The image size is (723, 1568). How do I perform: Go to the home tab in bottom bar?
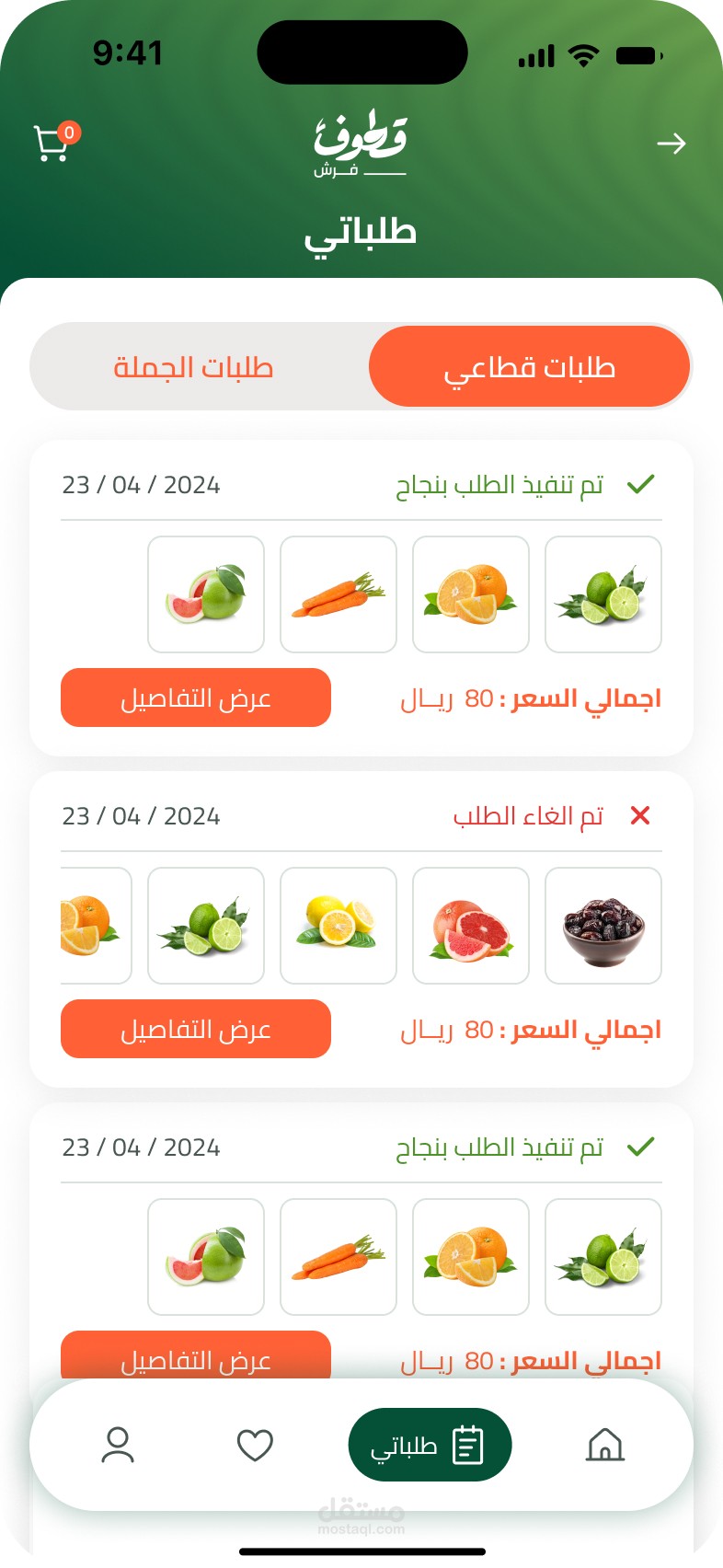(x=604, y=1445)
